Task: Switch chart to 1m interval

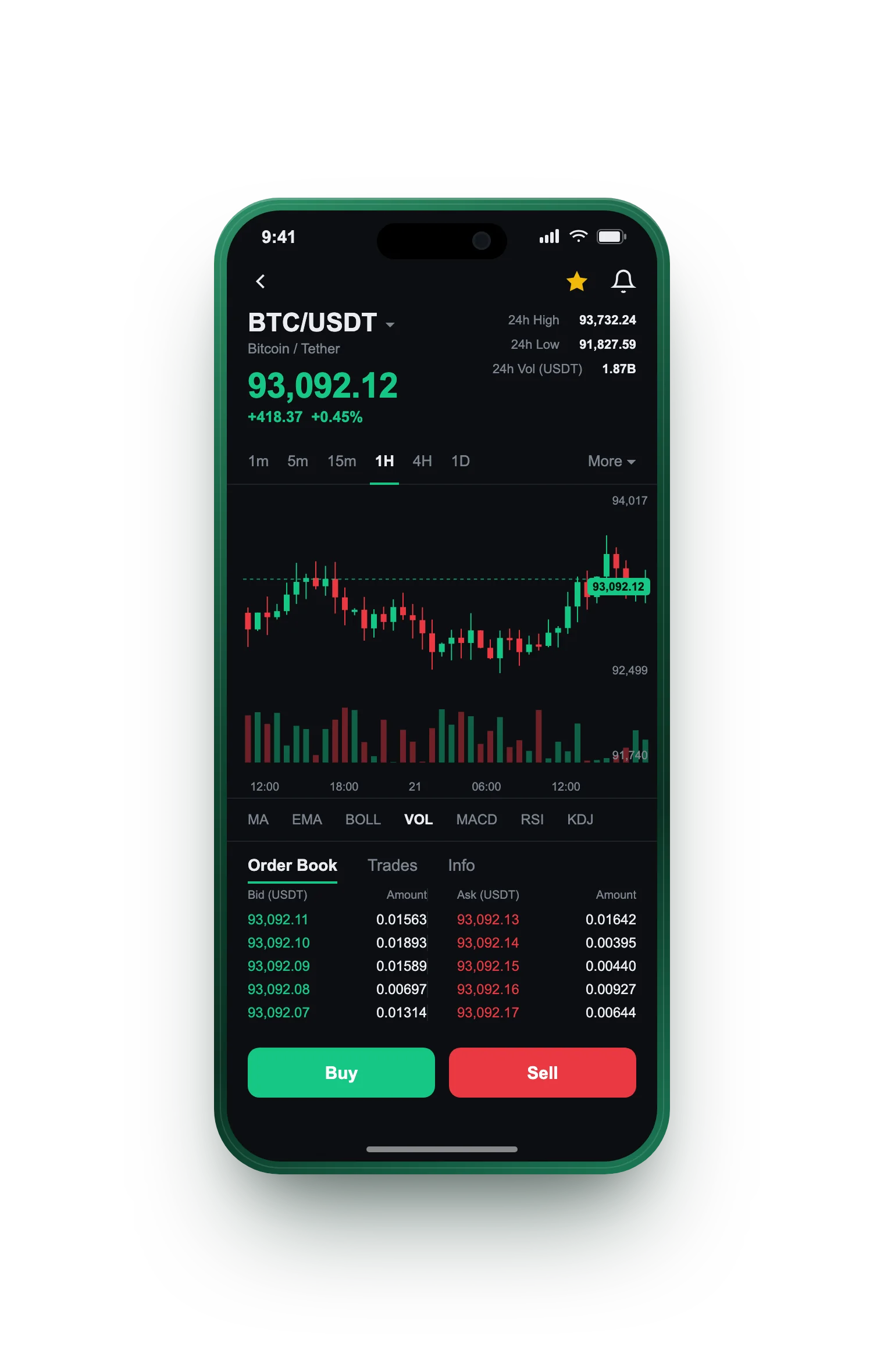Action: click(258, 461)
